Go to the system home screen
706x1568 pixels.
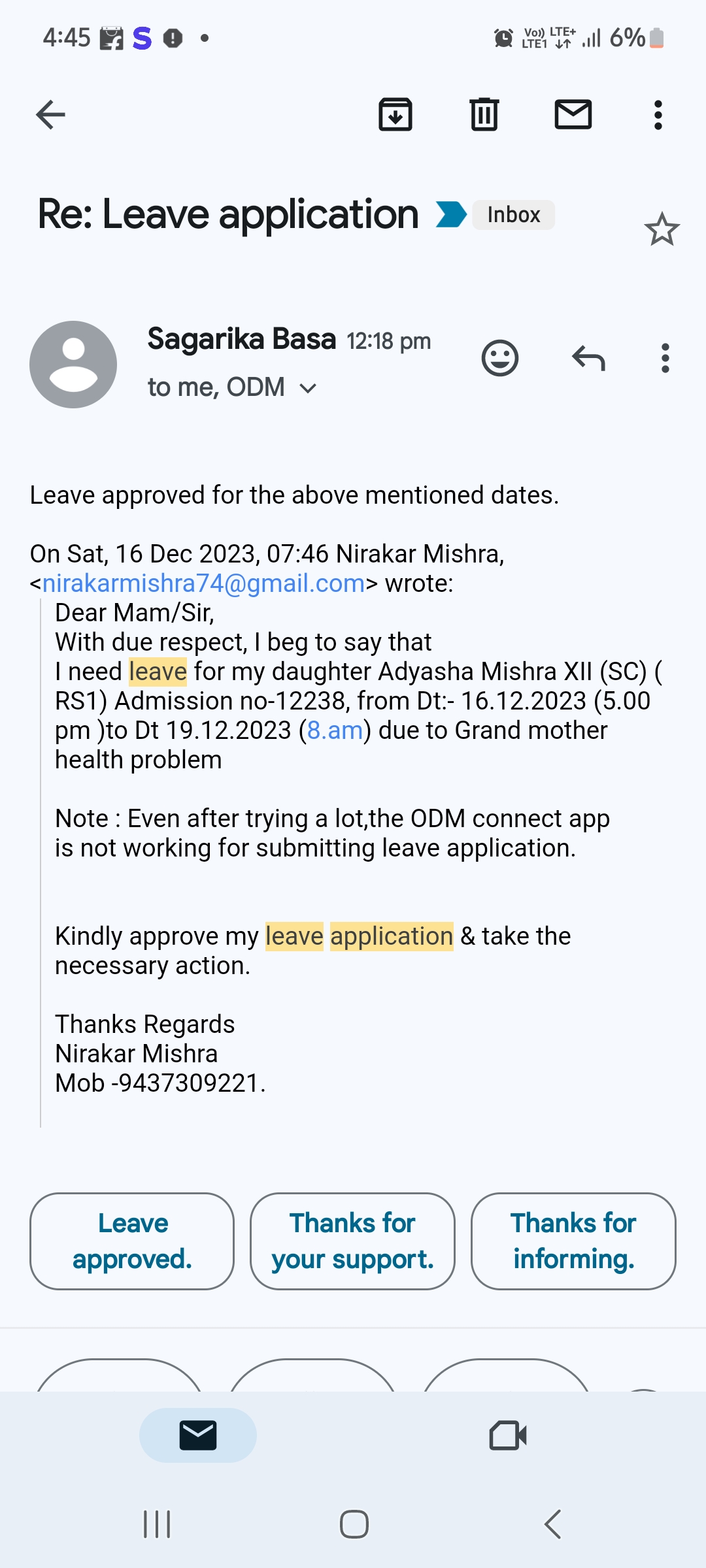(354, 1524)
